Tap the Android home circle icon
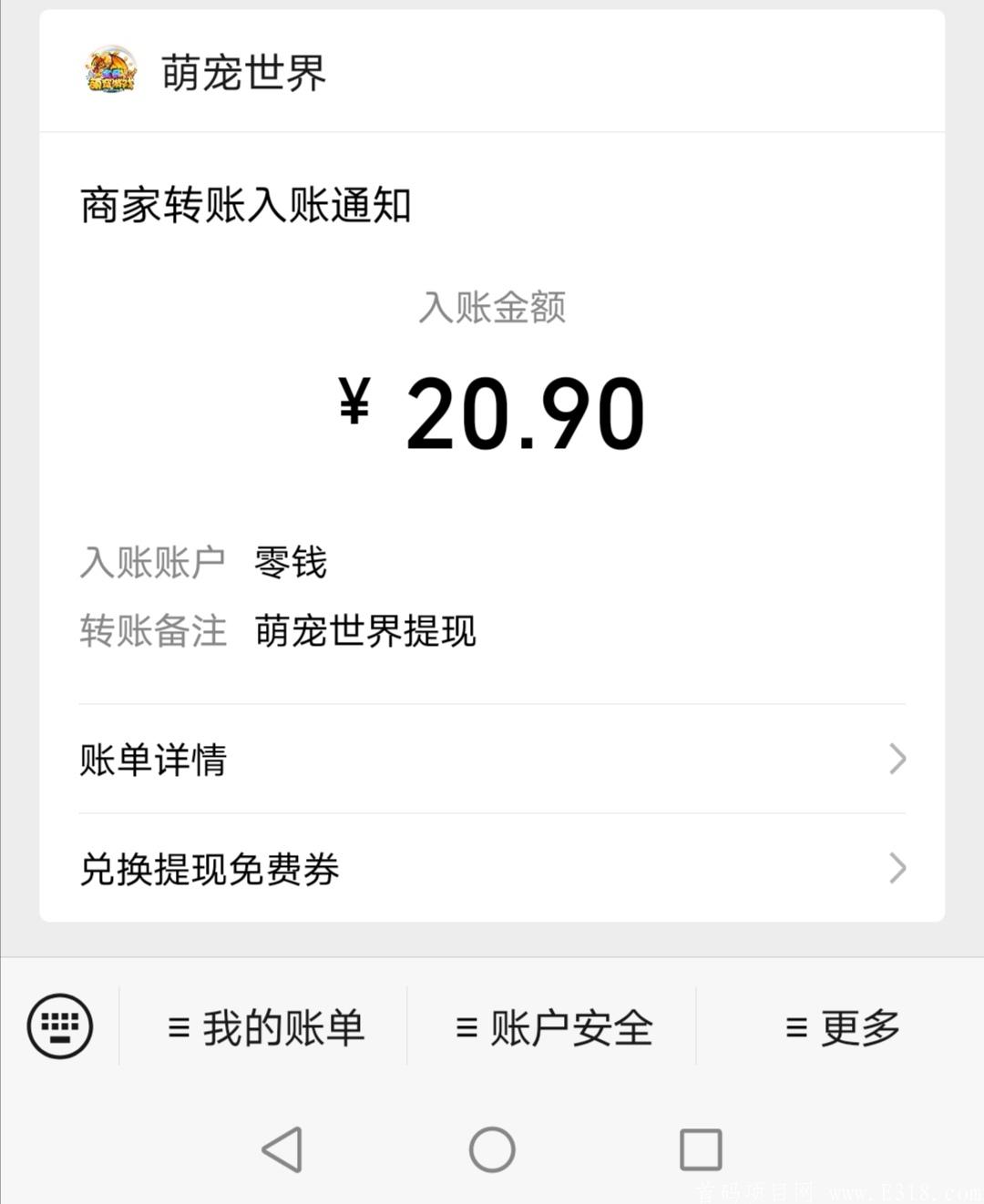The width and height of the screenshot is (984, 1204). [x=491, y=1150]
